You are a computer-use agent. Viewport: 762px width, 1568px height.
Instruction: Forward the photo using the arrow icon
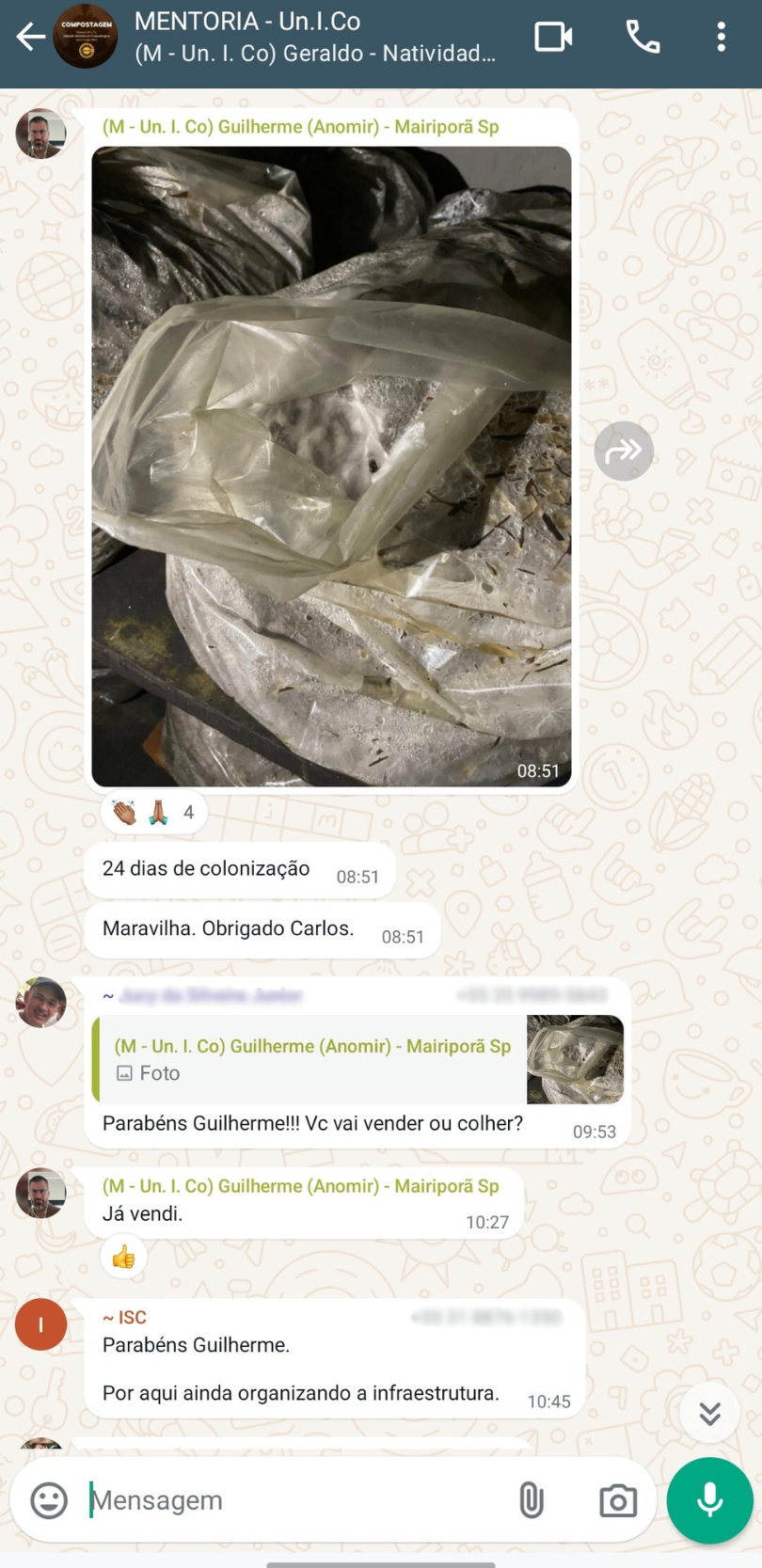tap(623, 451)
